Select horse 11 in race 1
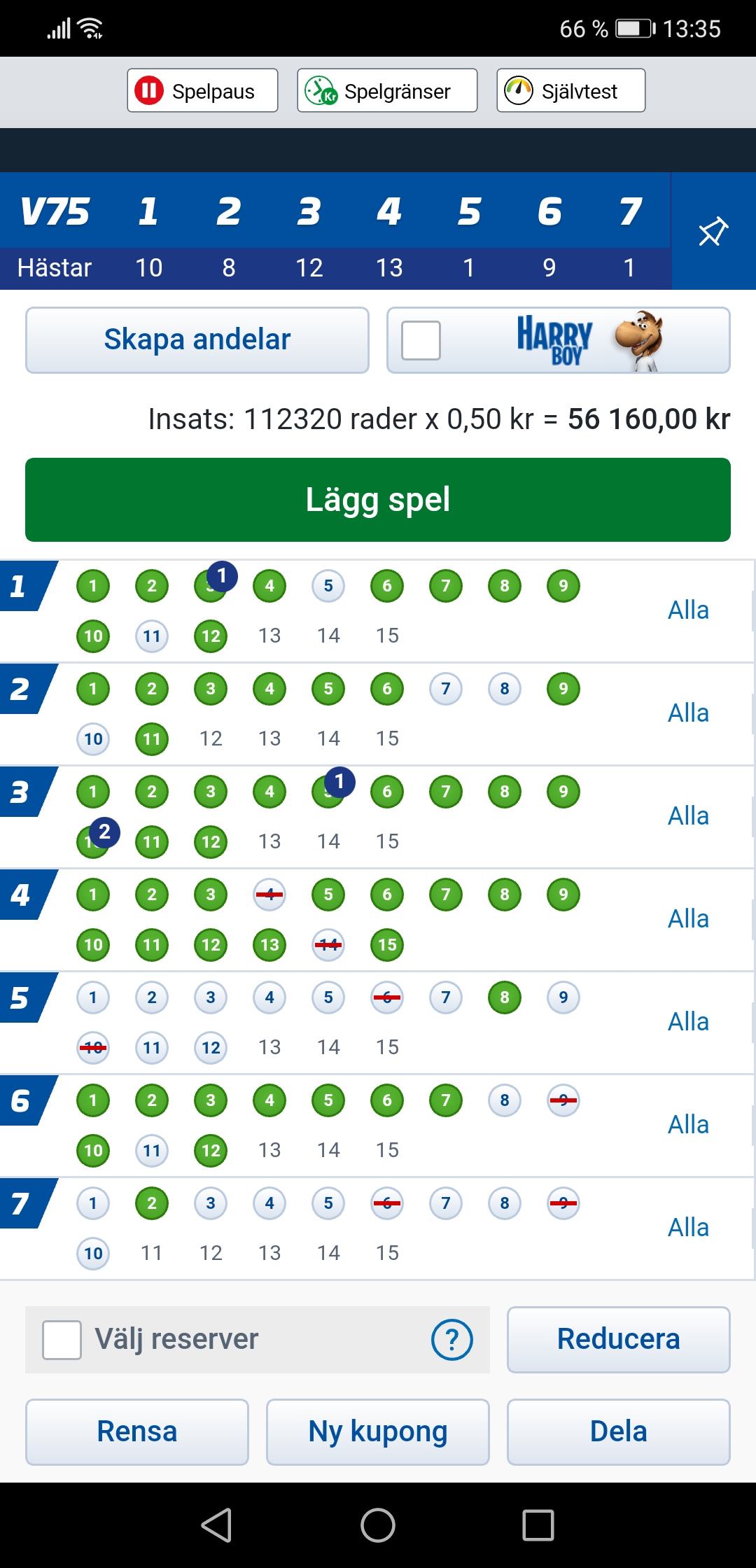This screenshot has height=1568, width=756. click(152, 636)
